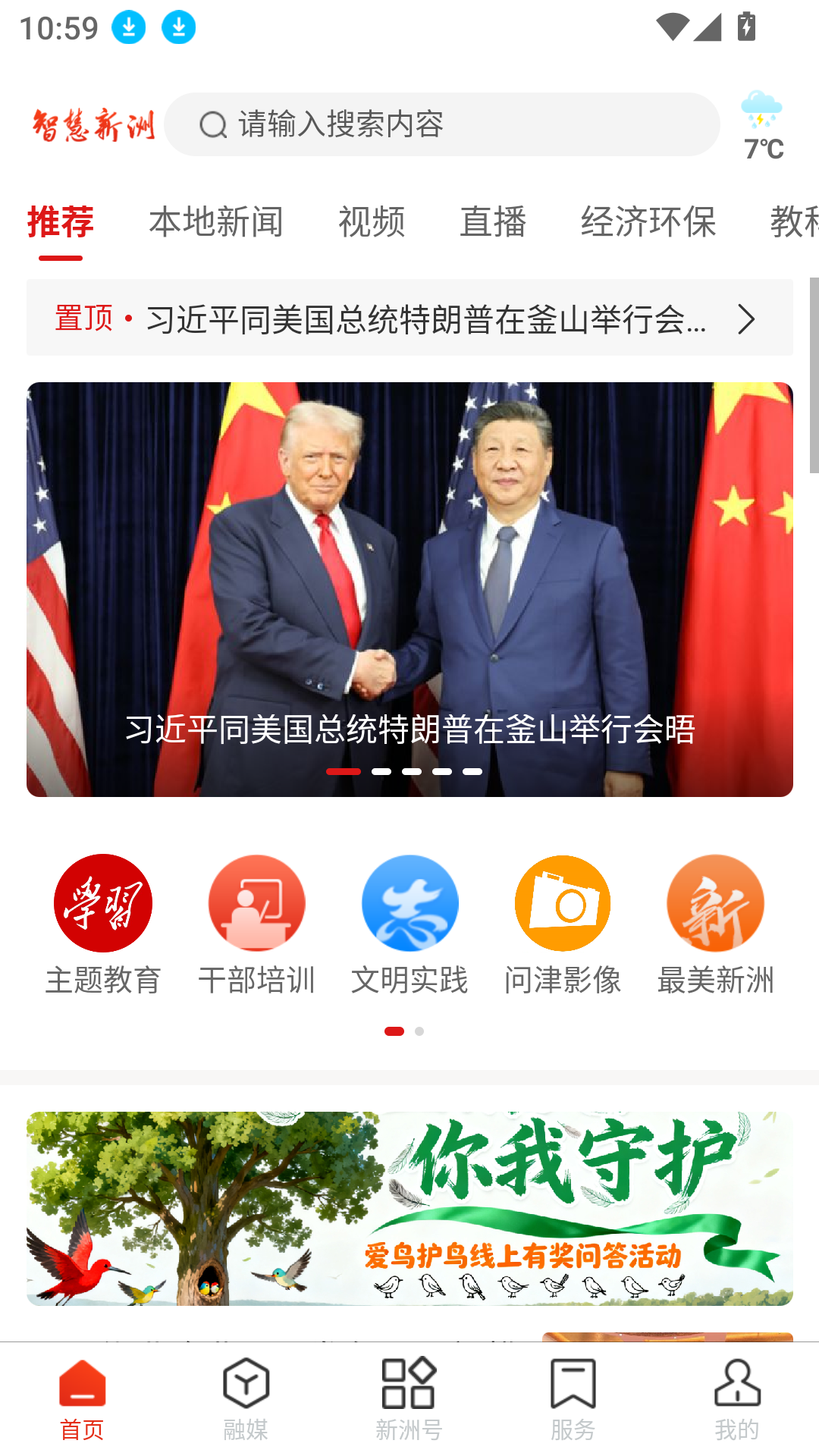Switch to second page of service icons
This screenshot has width=819, height=1456.
coord(418,1031)
